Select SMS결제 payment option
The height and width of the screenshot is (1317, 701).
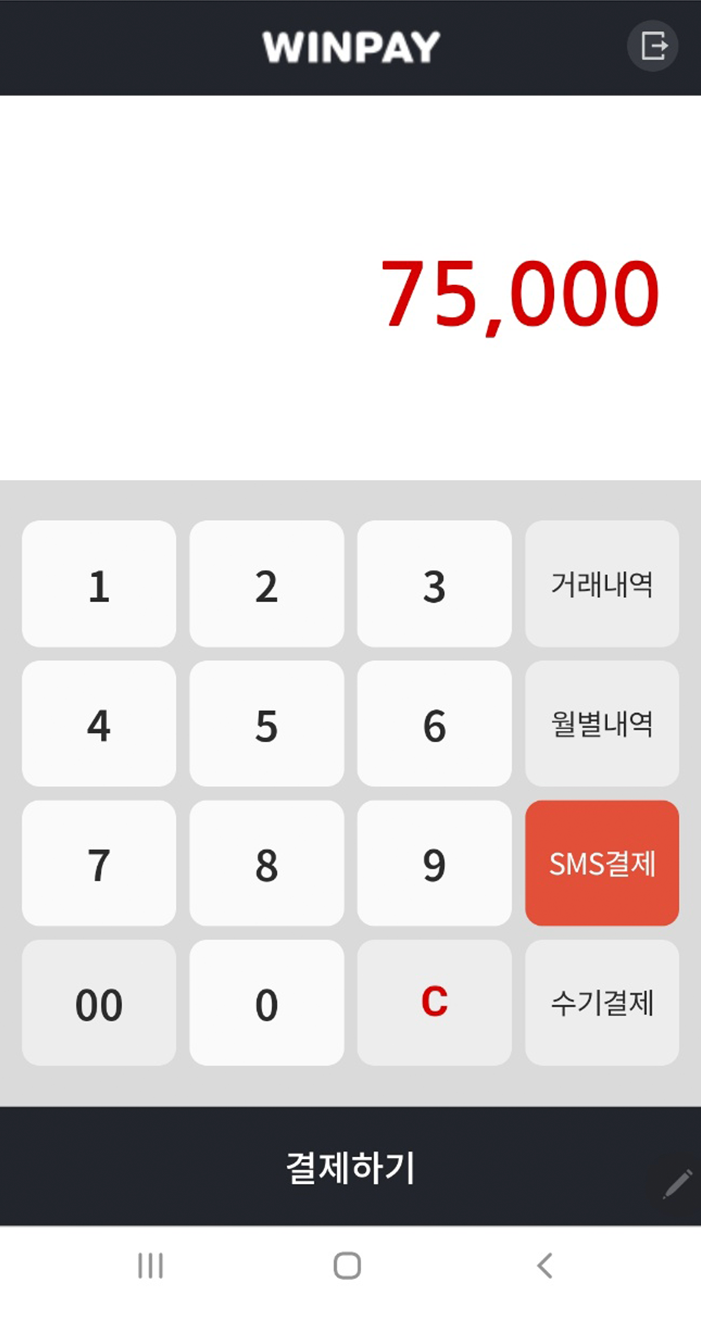[x=602, y=863]
